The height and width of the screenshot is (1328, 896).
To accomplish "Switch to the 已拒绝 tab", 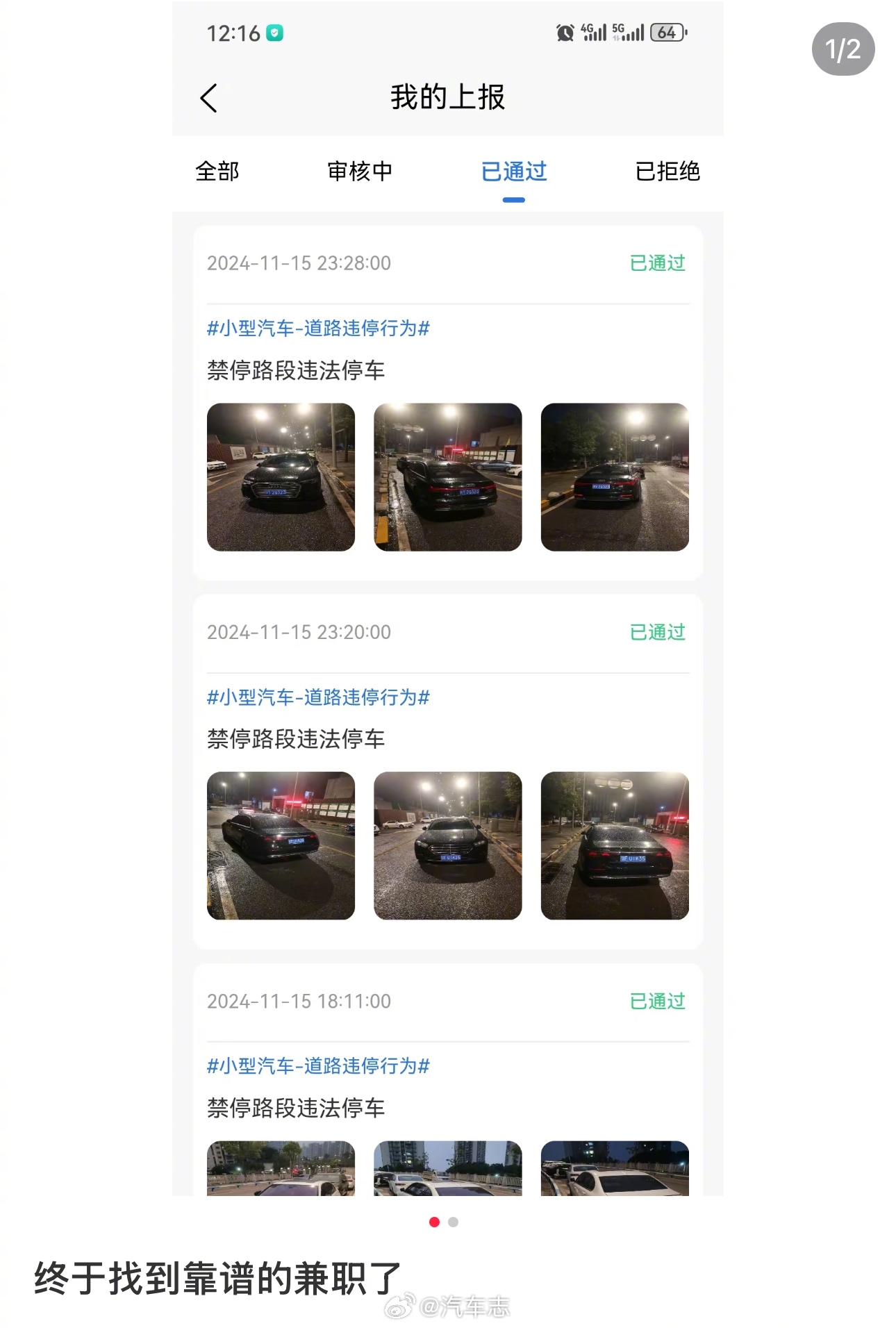I will coord(667,172).
